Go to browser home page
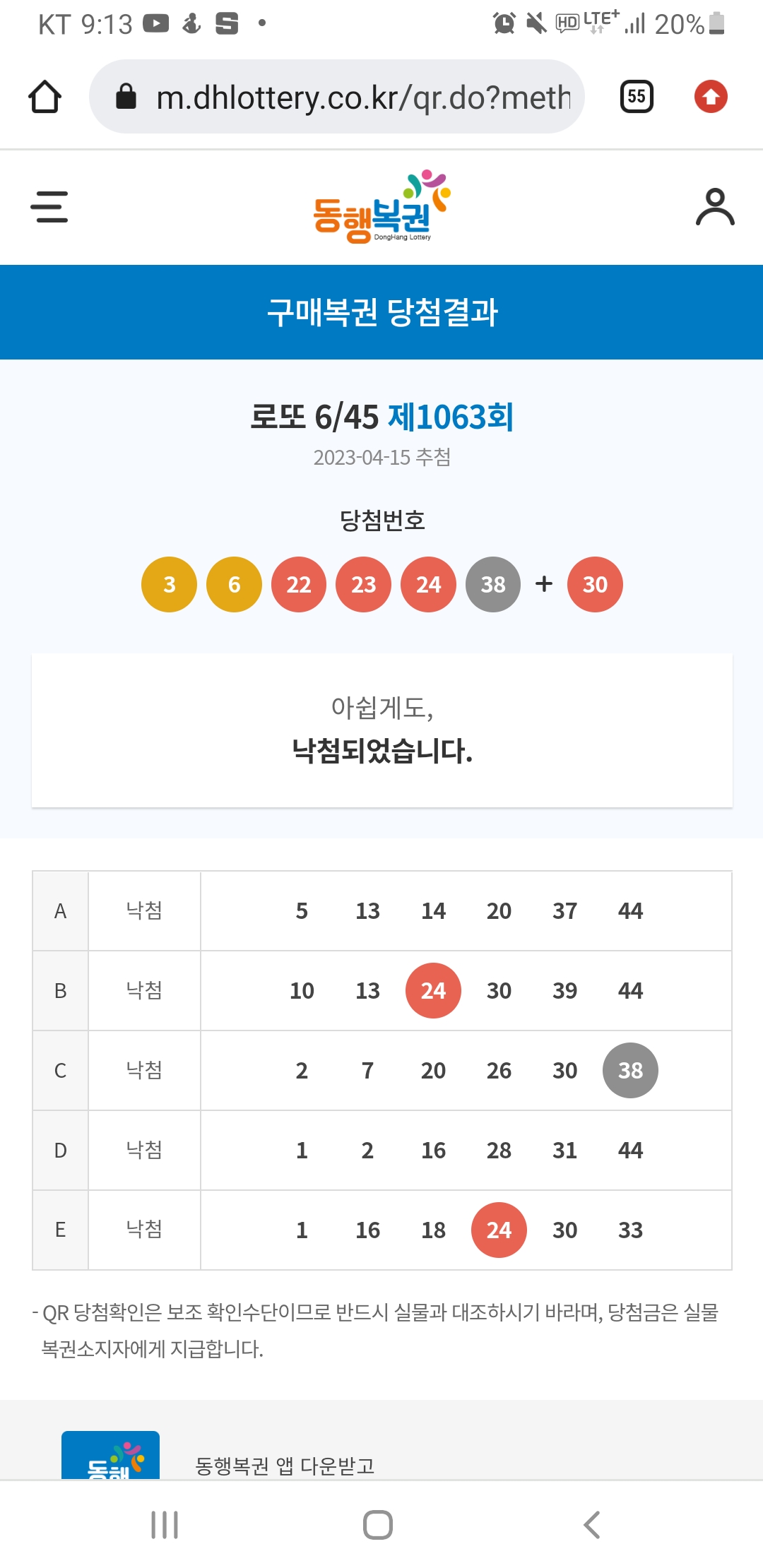This screenshot has width=763, height=1568. pyautogui.click(x=45, y=97)
